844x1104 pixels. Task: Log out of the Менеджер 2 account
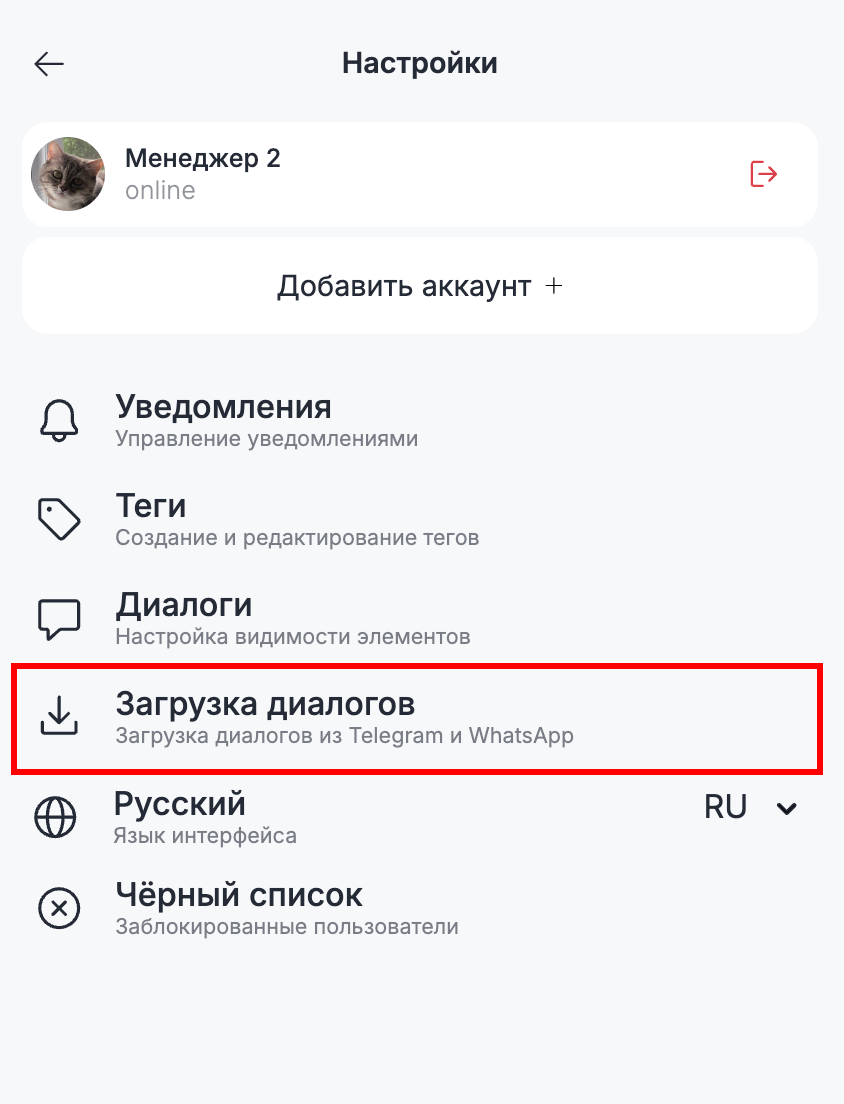pyautogui.click(x=764, y=174)
